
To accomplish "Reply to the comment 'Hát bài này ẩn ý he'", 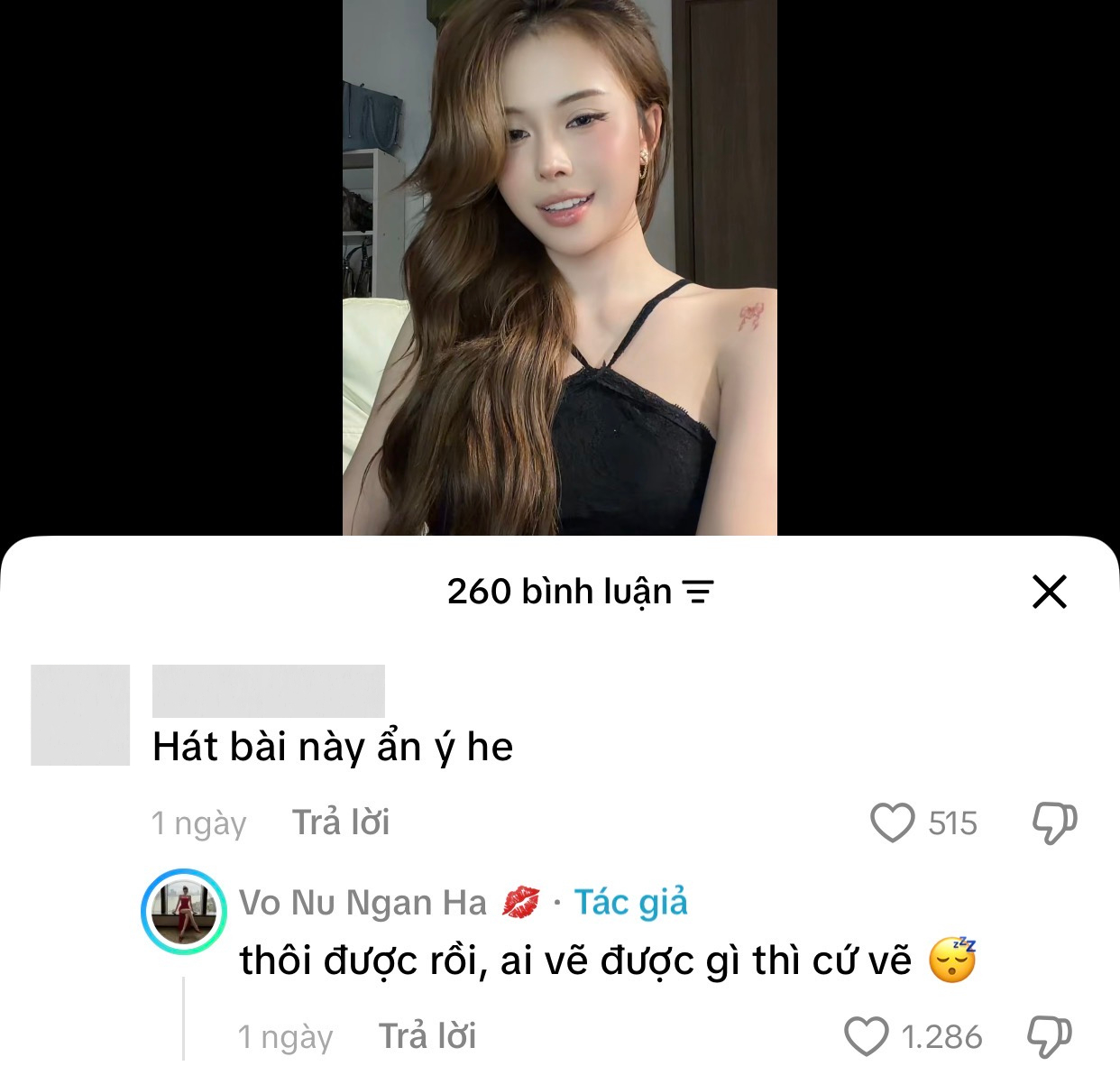I will click(x=340, y=822).
